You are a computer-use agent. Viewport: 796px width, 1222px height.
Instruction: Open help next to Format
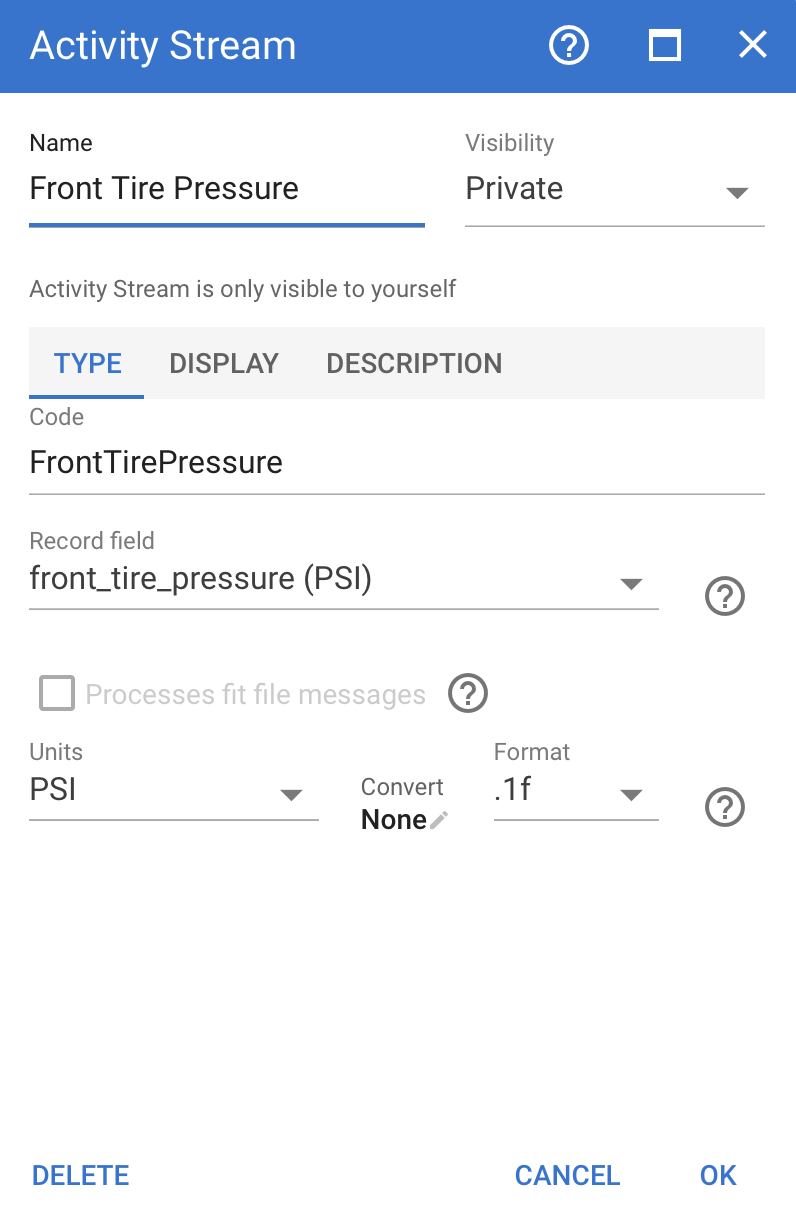tap(725, 807)
